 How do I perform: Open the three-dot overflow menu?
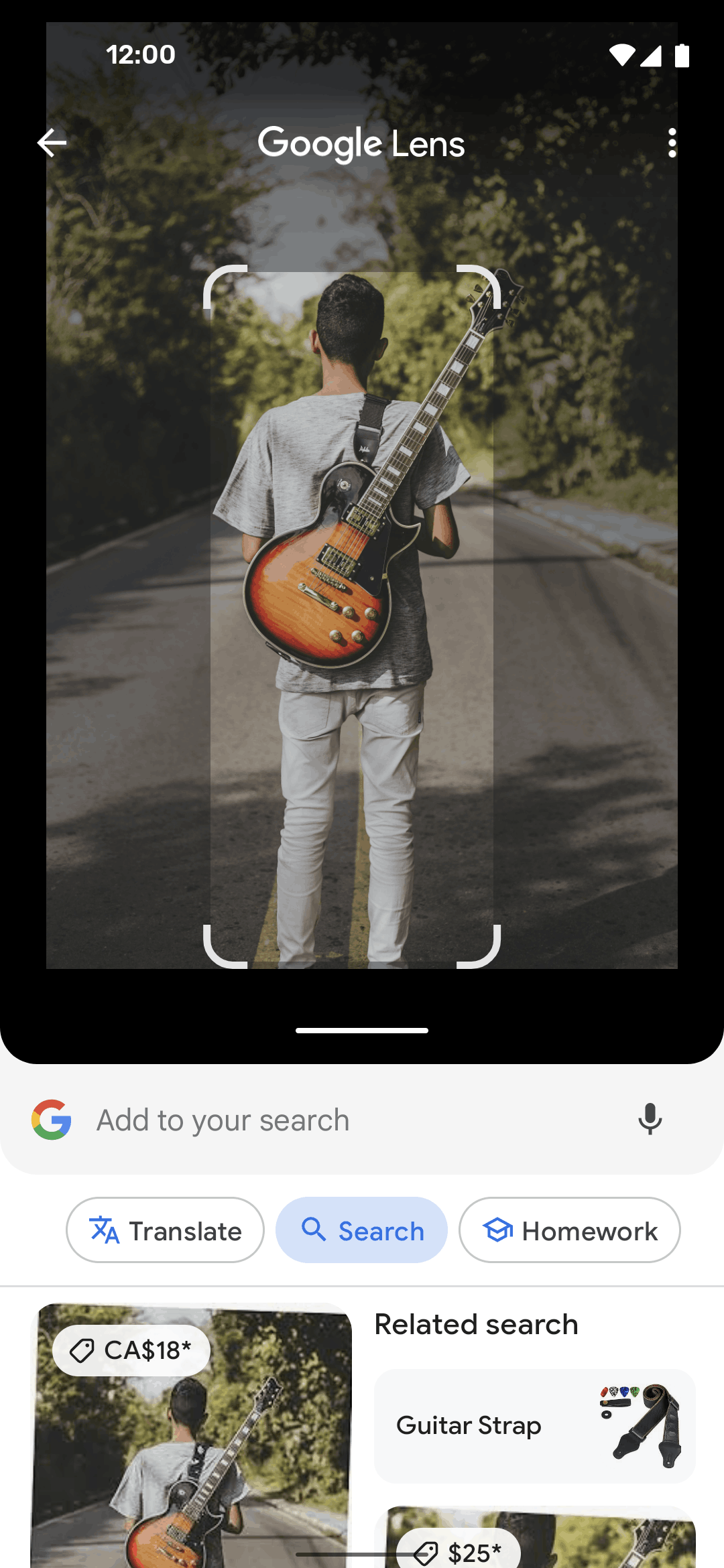pos(672,143)
